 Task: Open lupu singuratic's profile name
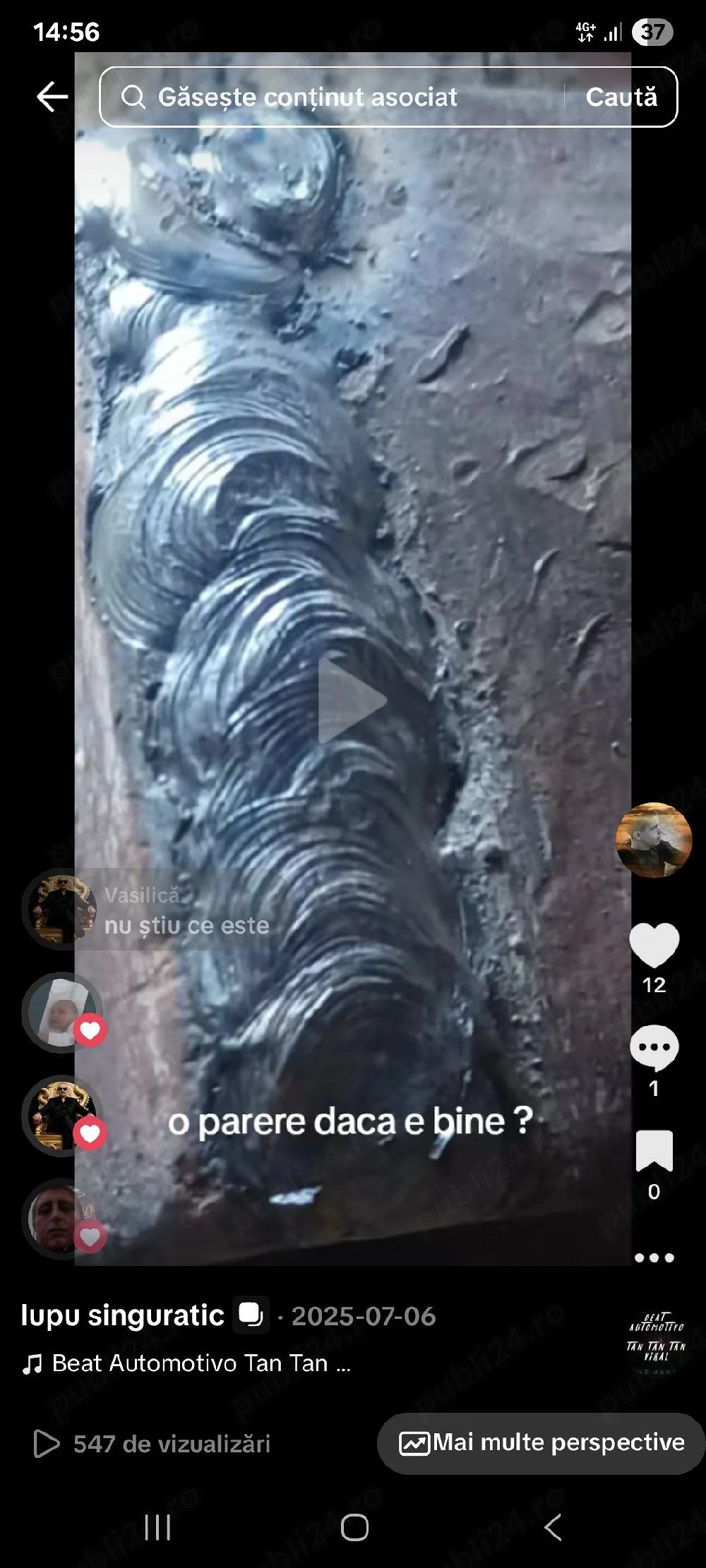click(x=121, y=1314)
